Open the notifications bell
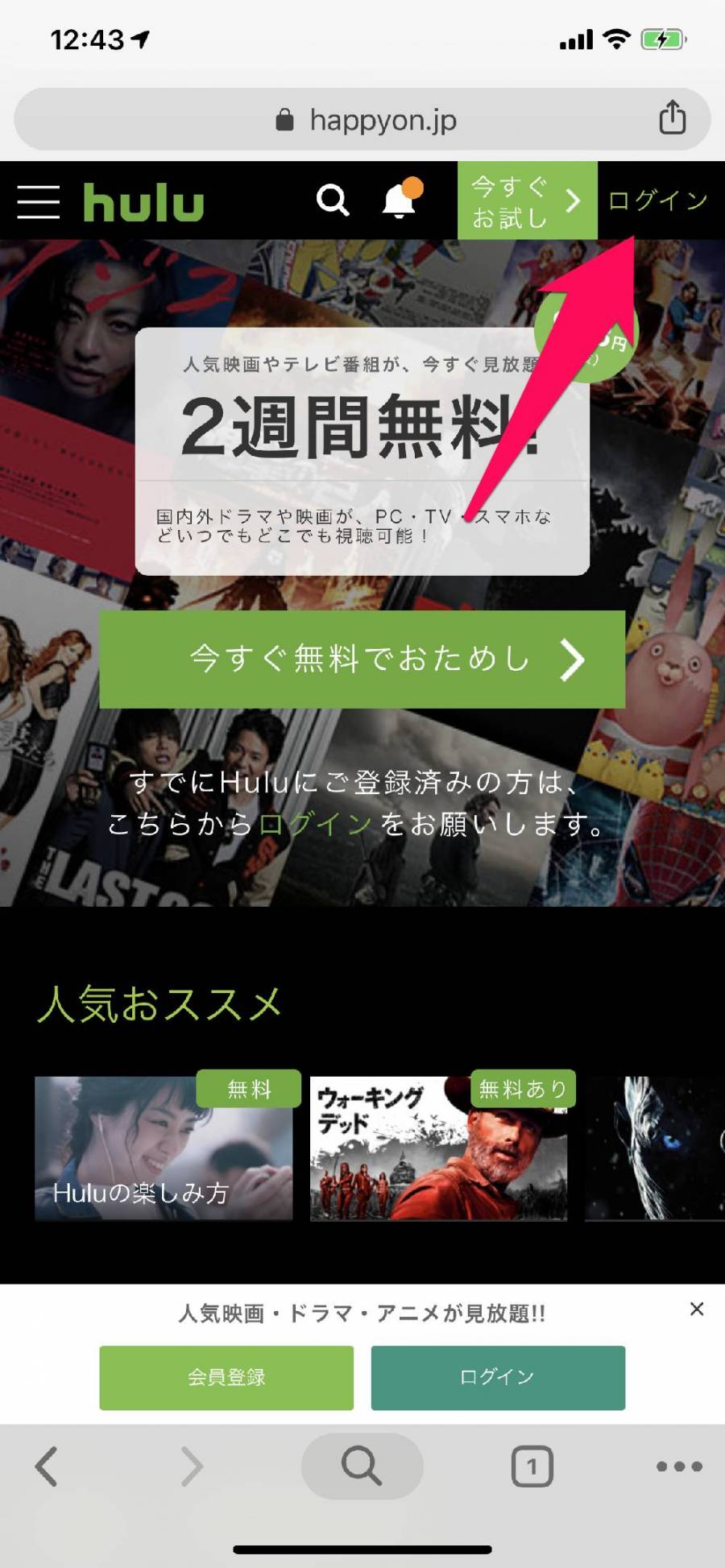The height and width of the screenshot is (1568, 725). coord(399,200)
